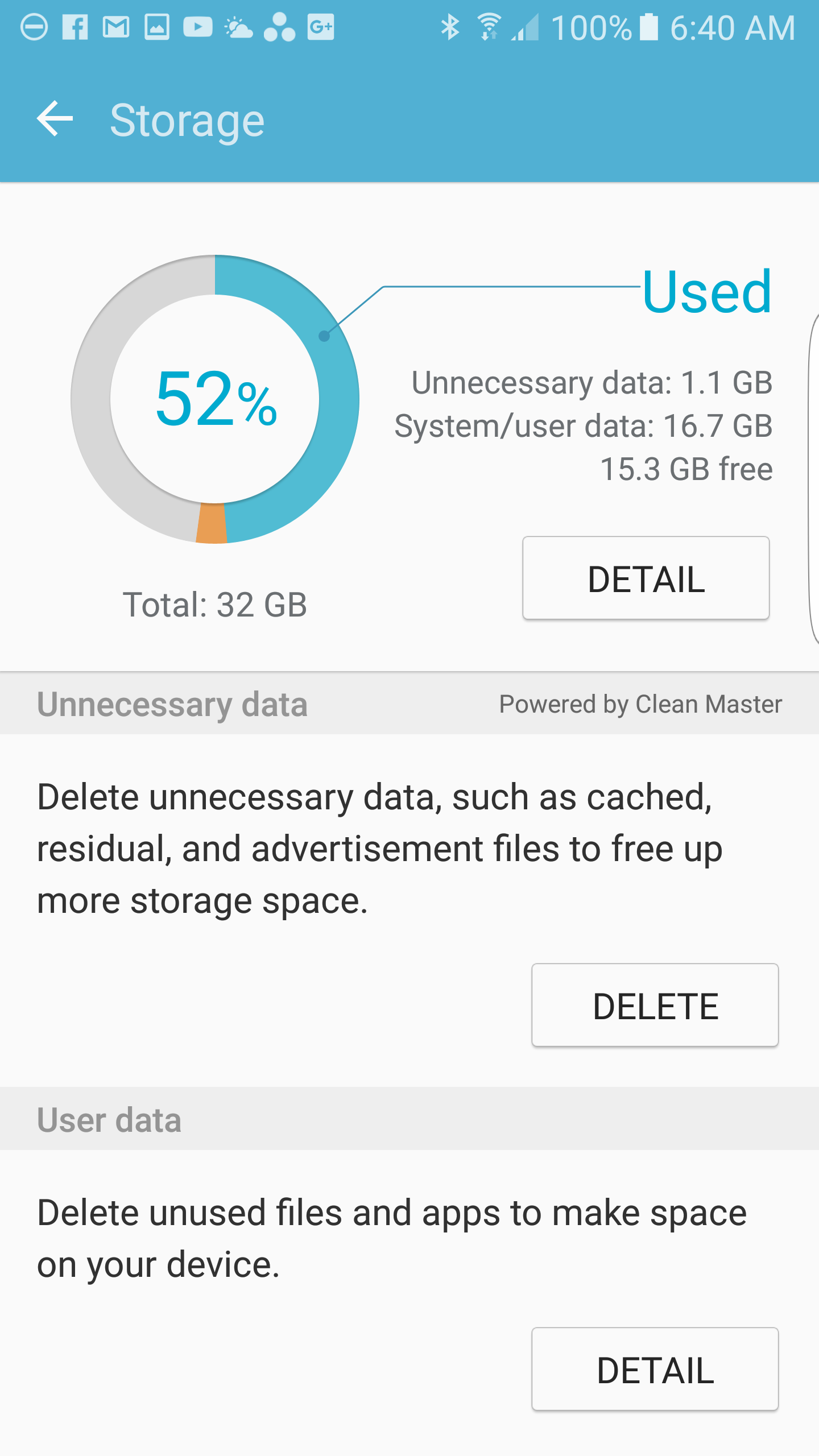
Task: Open DETAIL under the User data section
Action: (655, 1369)
